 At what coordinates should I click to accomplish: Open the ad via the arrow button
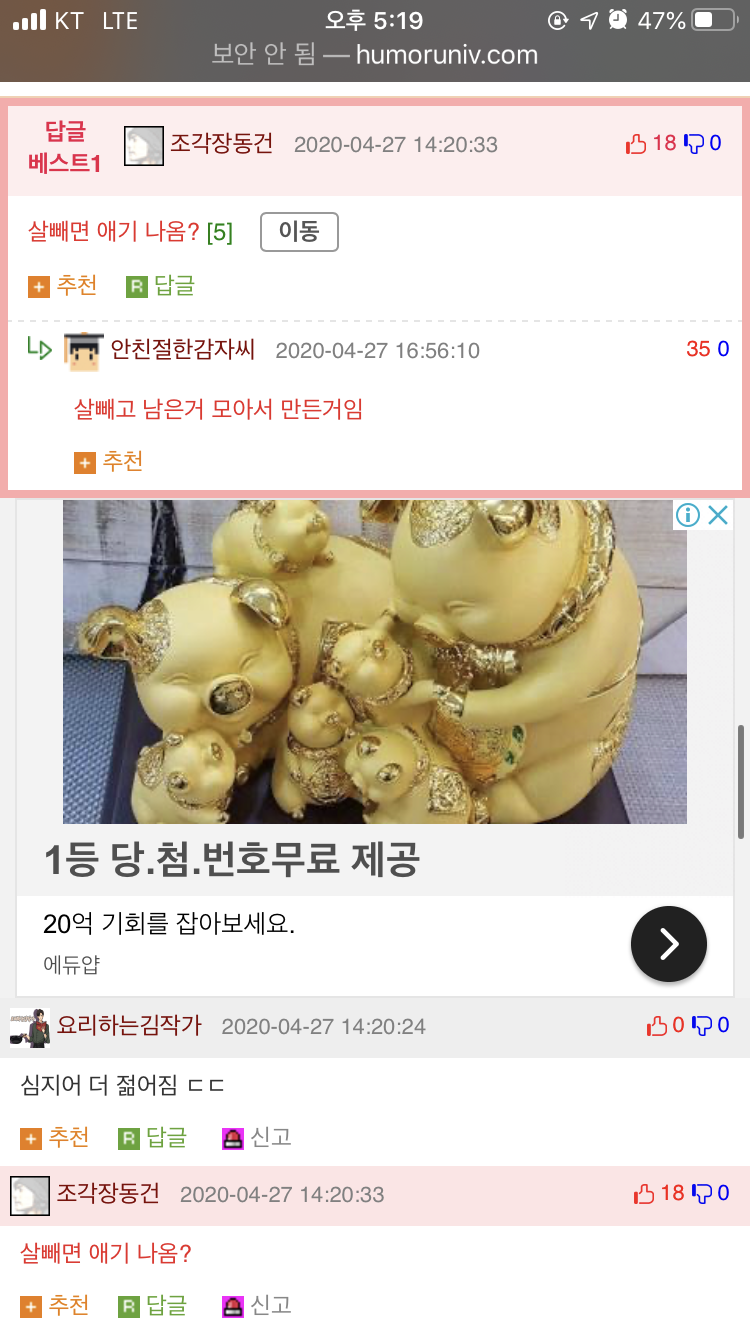coord(668,944)
